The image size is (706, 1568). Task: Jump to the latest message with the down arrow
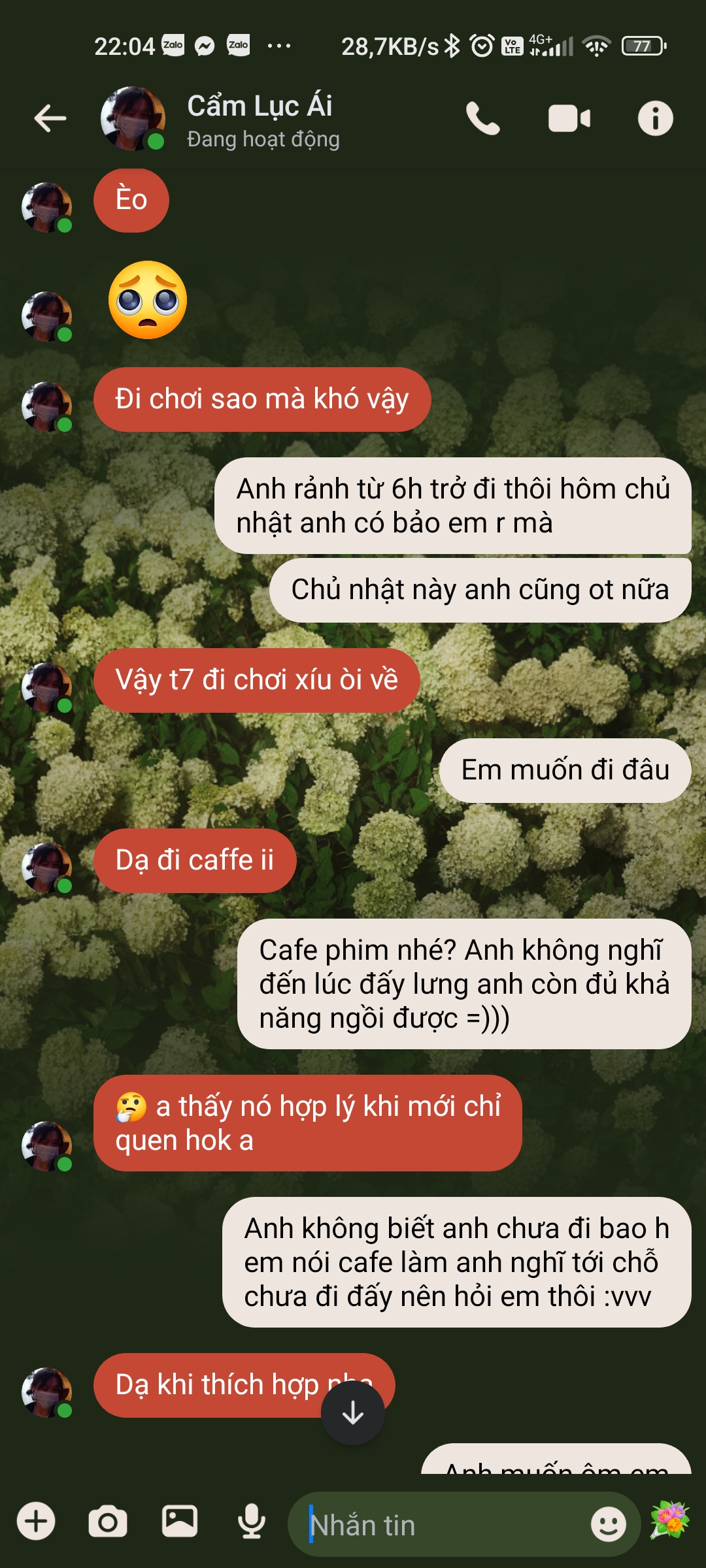tap(353, 1413)
